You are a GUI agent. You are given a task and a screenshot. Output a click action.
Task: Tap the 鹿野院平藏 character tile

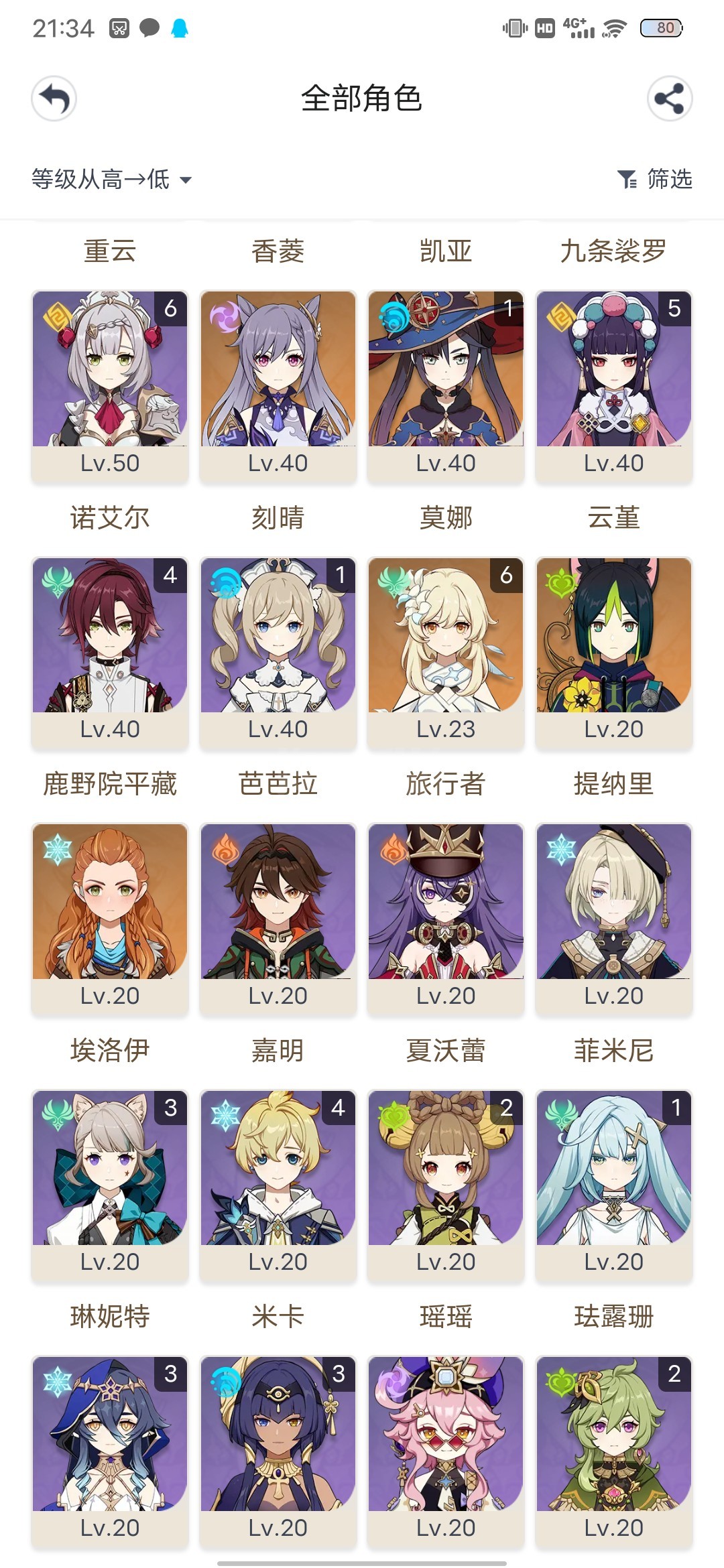click(x=110, y=653)
